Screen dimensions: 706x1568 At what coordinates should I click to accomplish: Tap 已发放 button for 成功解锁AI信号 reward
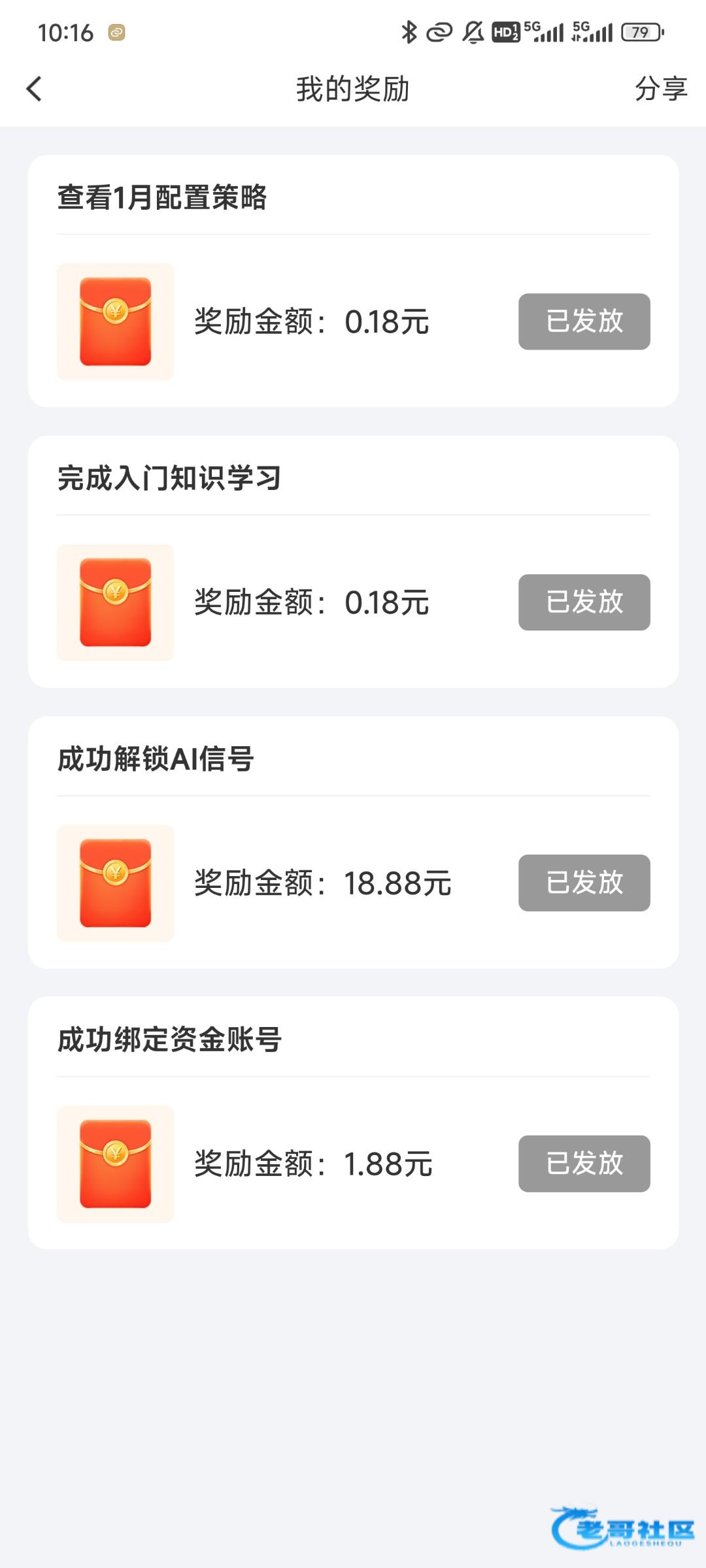pos(584,883)
